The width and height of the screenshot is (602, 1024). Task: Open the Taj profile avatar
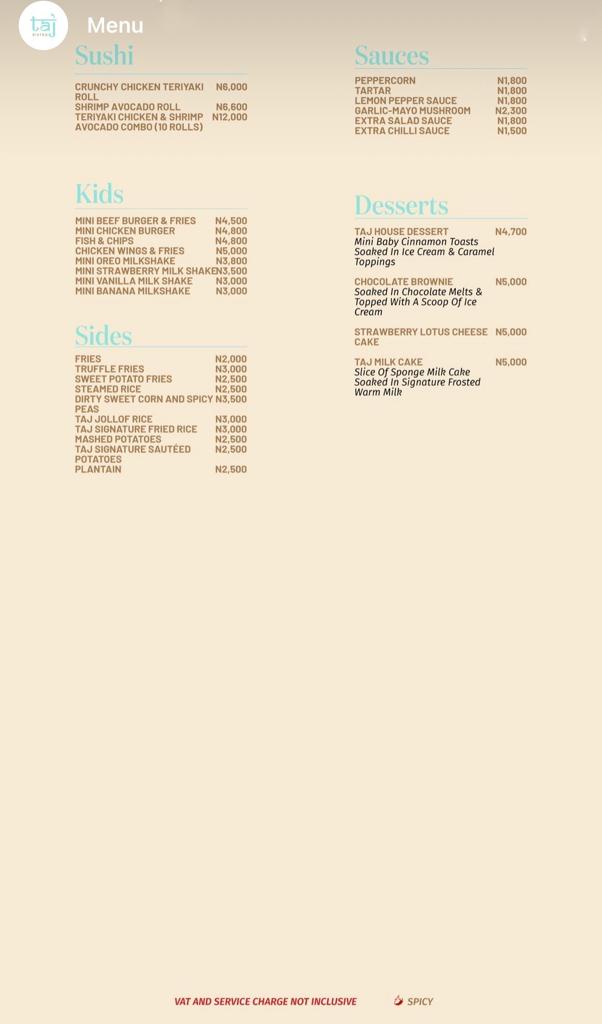click(43, 25)
